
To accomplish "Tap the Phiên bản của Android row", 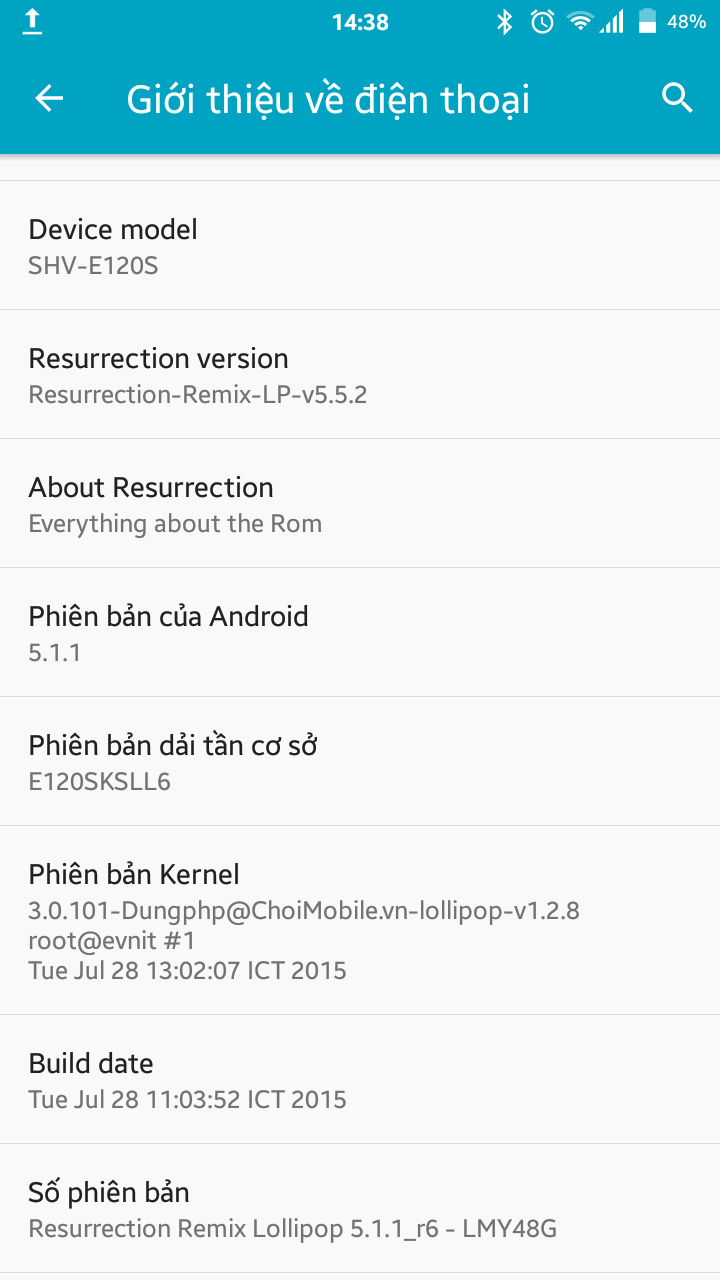I will pos(360,633).
